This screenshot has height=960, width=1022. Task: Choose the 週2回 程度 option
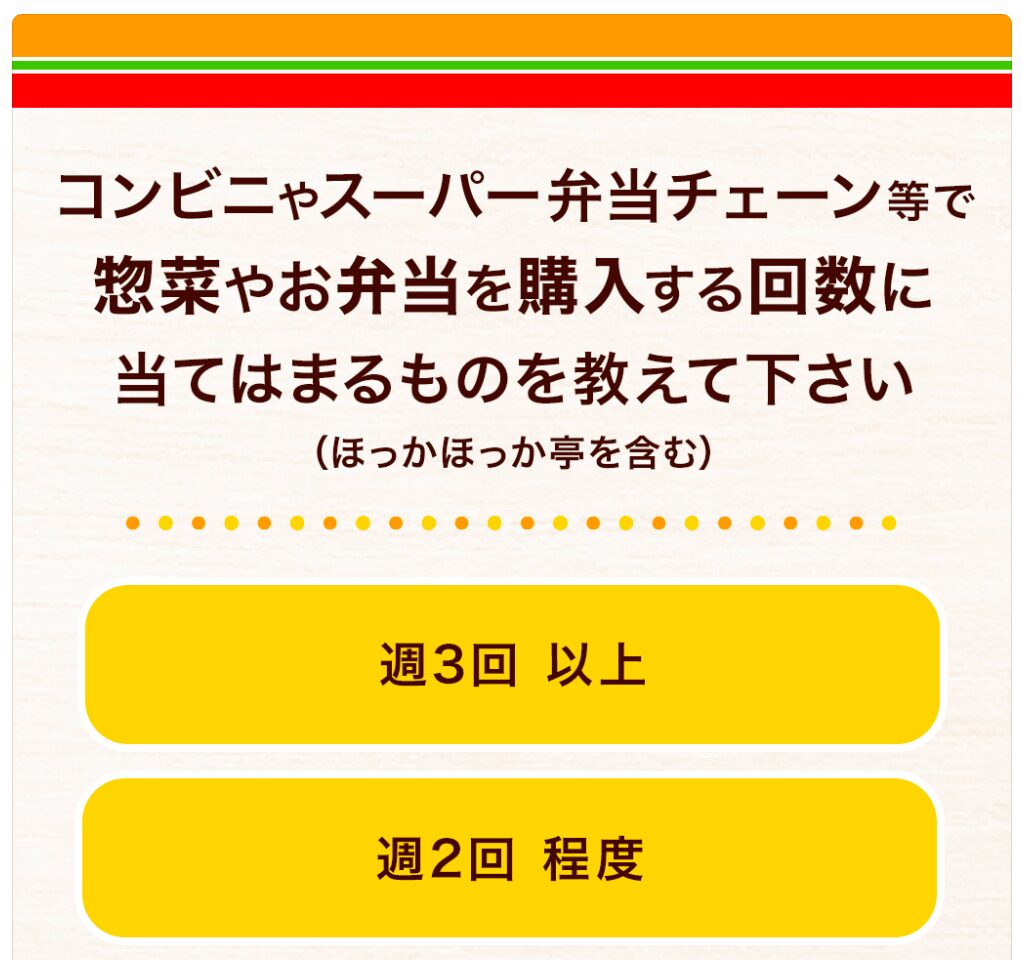pos(509,858)
